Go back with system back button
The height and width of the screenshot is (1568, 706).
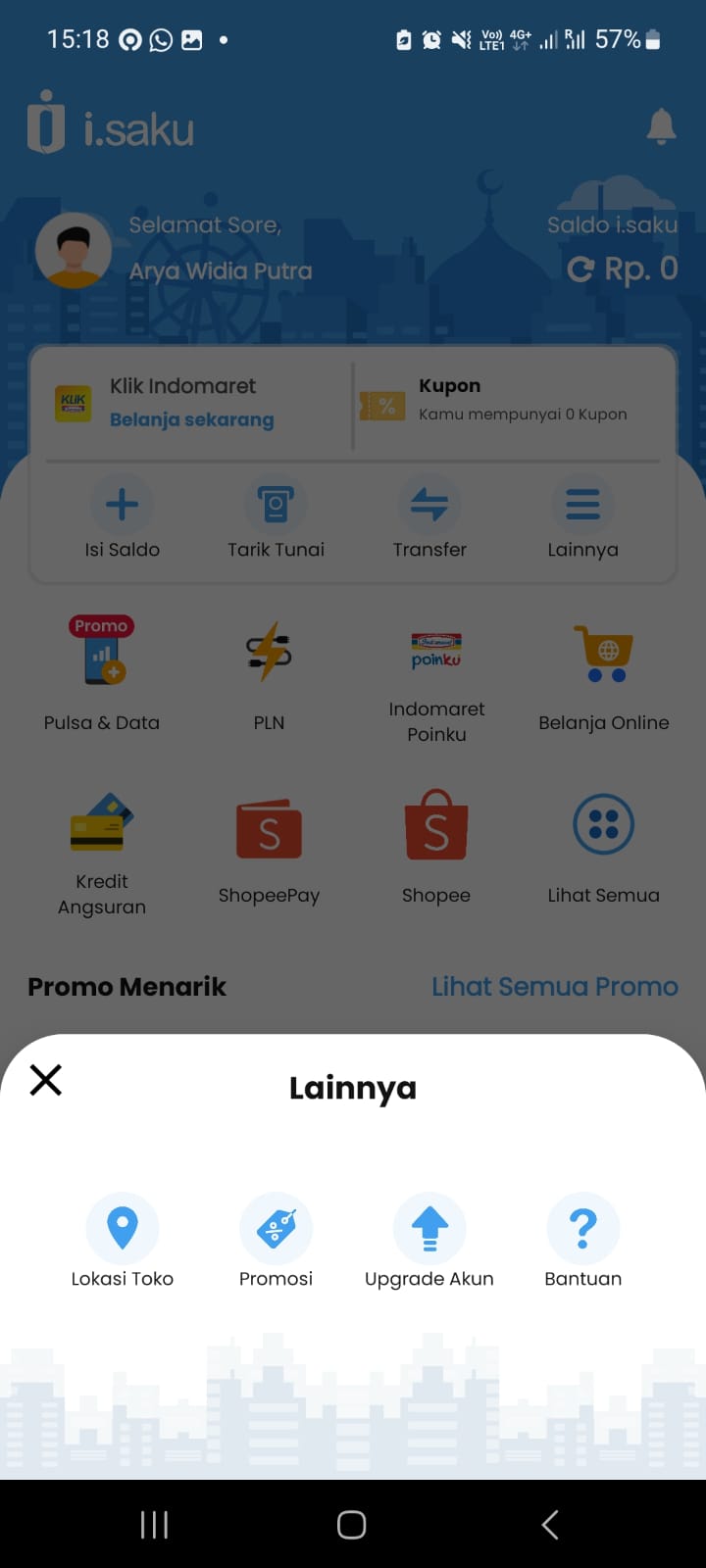pos(550,1525)
